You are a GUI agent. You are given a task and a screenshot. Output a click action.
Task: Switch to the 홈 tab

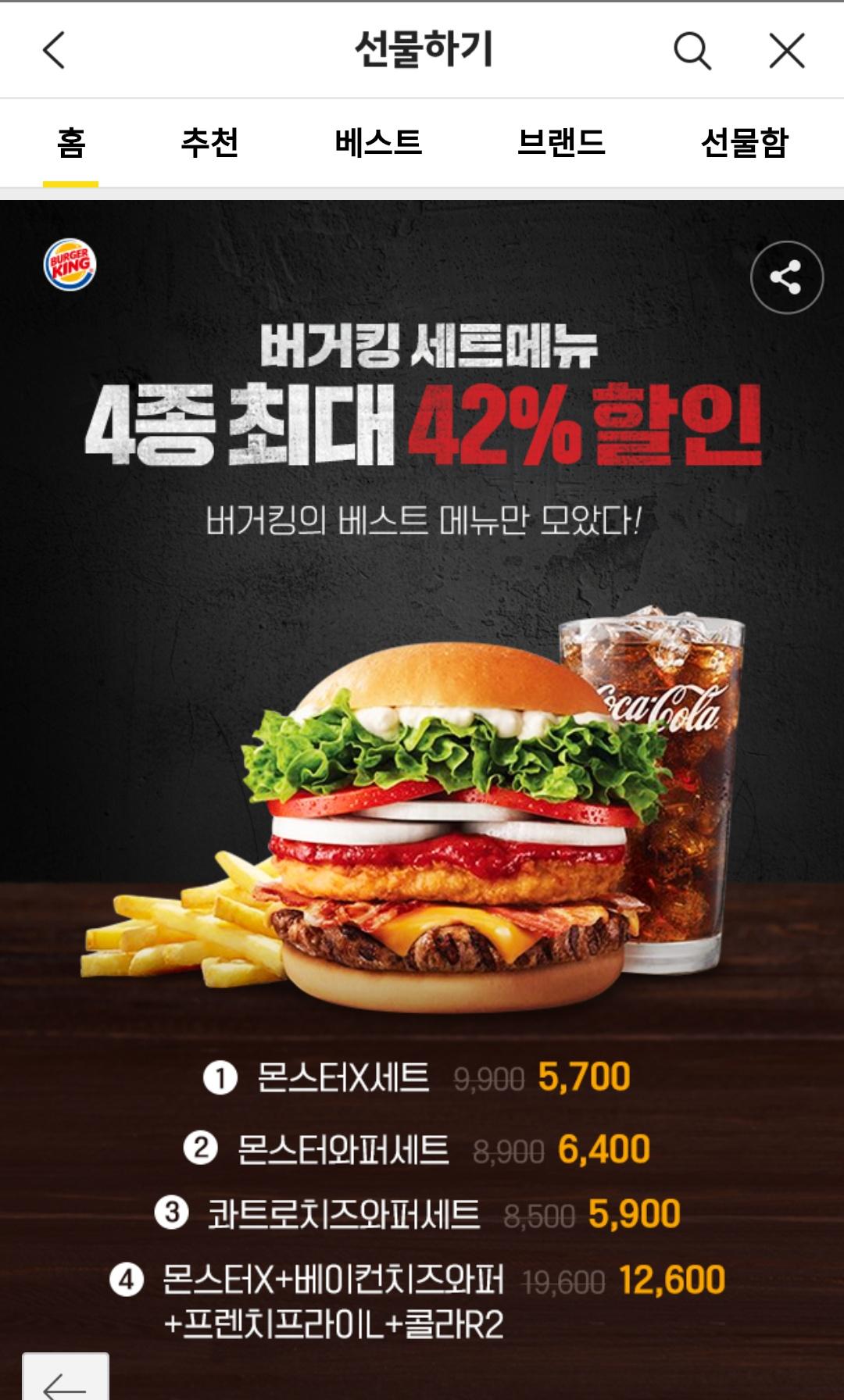70,144
